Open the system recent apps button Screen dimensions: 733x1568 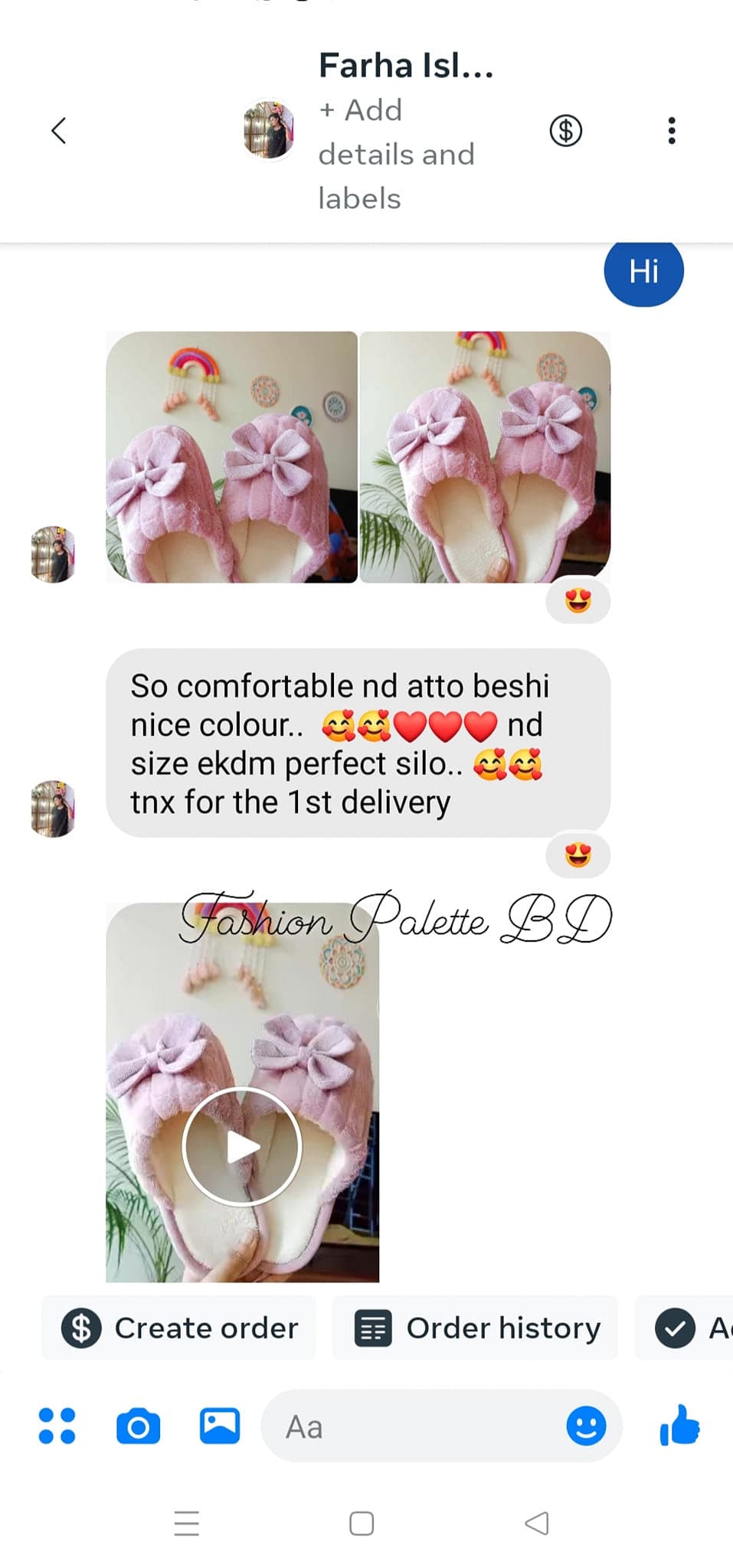pyautogui.click(x=187, y=1524)
